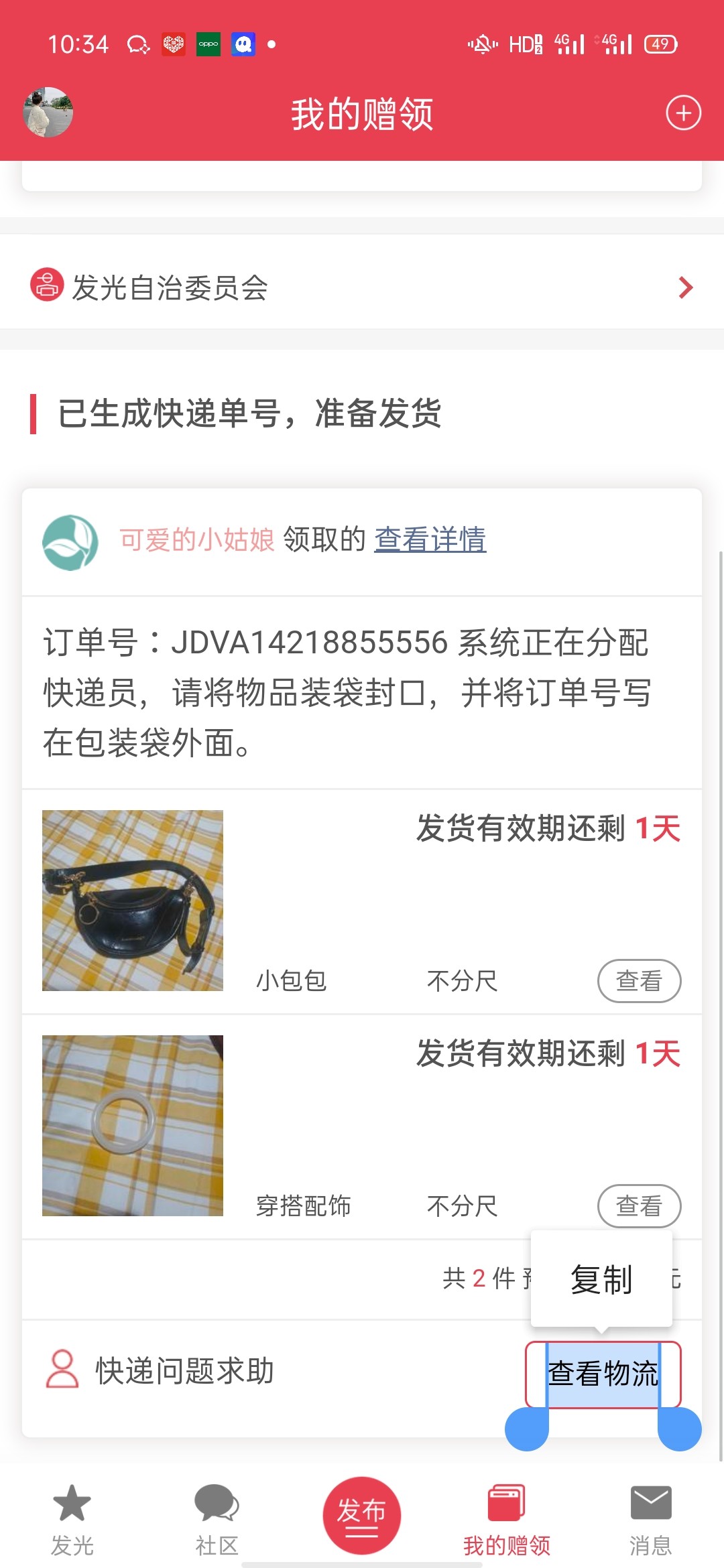Open the 小包包 item photo
The height and width of the screenshot is (1568, 724).
(133, 900)
